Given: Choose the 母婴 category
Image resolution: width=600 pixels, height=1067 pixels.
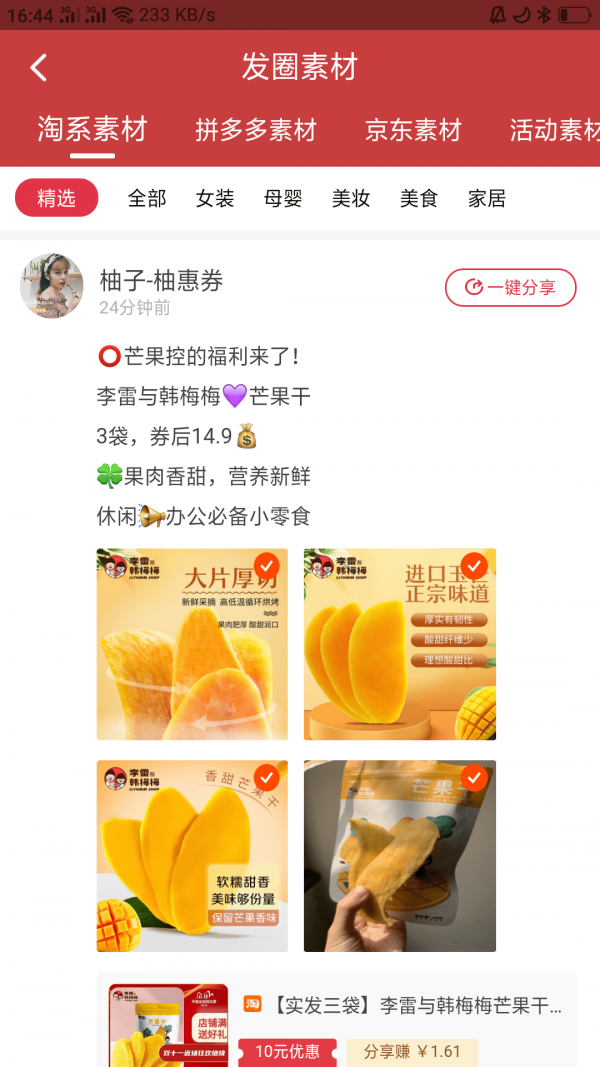Looking at the screenshot, I should point(283,198).
